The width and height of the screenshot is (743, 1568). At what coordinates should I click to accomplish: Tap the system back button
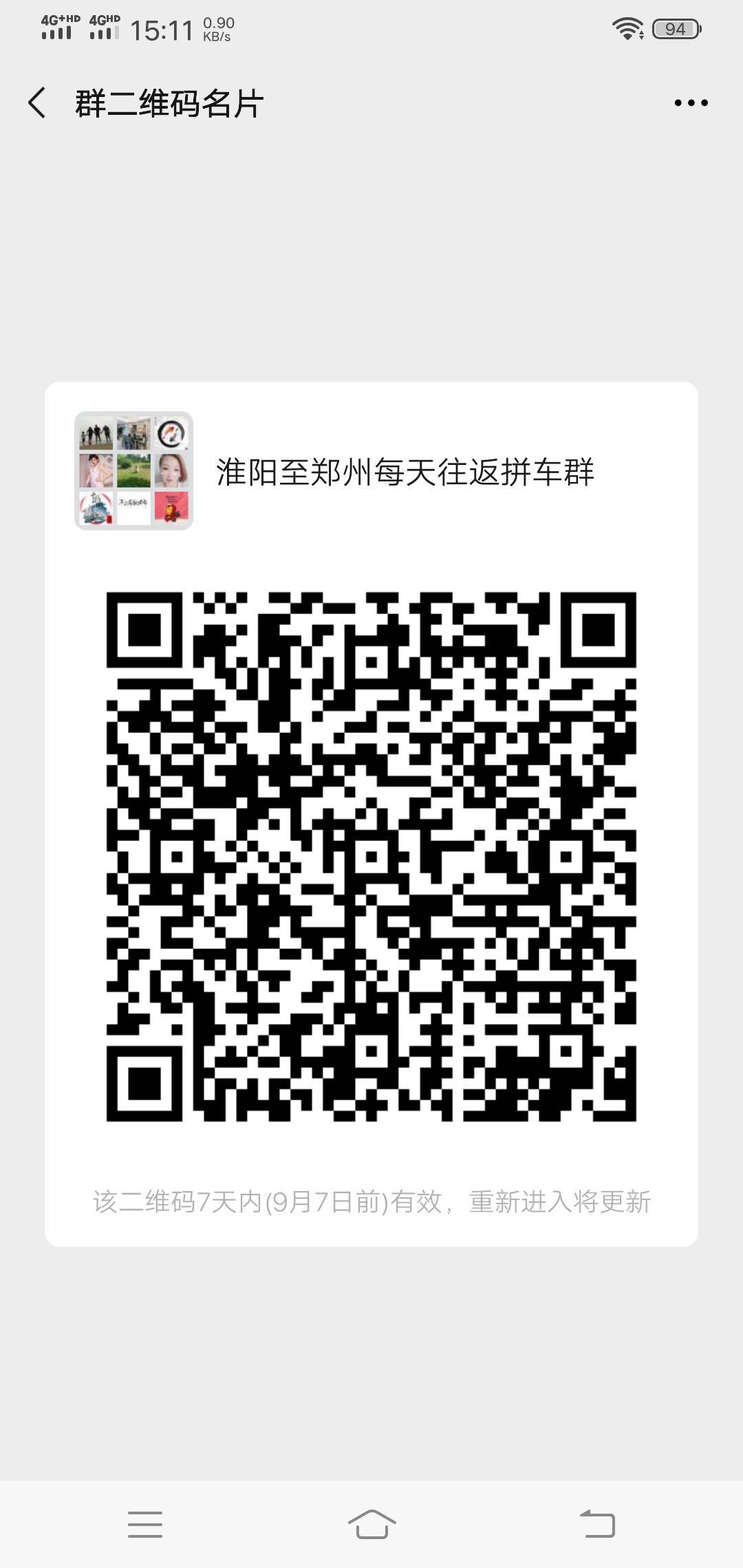click(x=597, y=1524)
